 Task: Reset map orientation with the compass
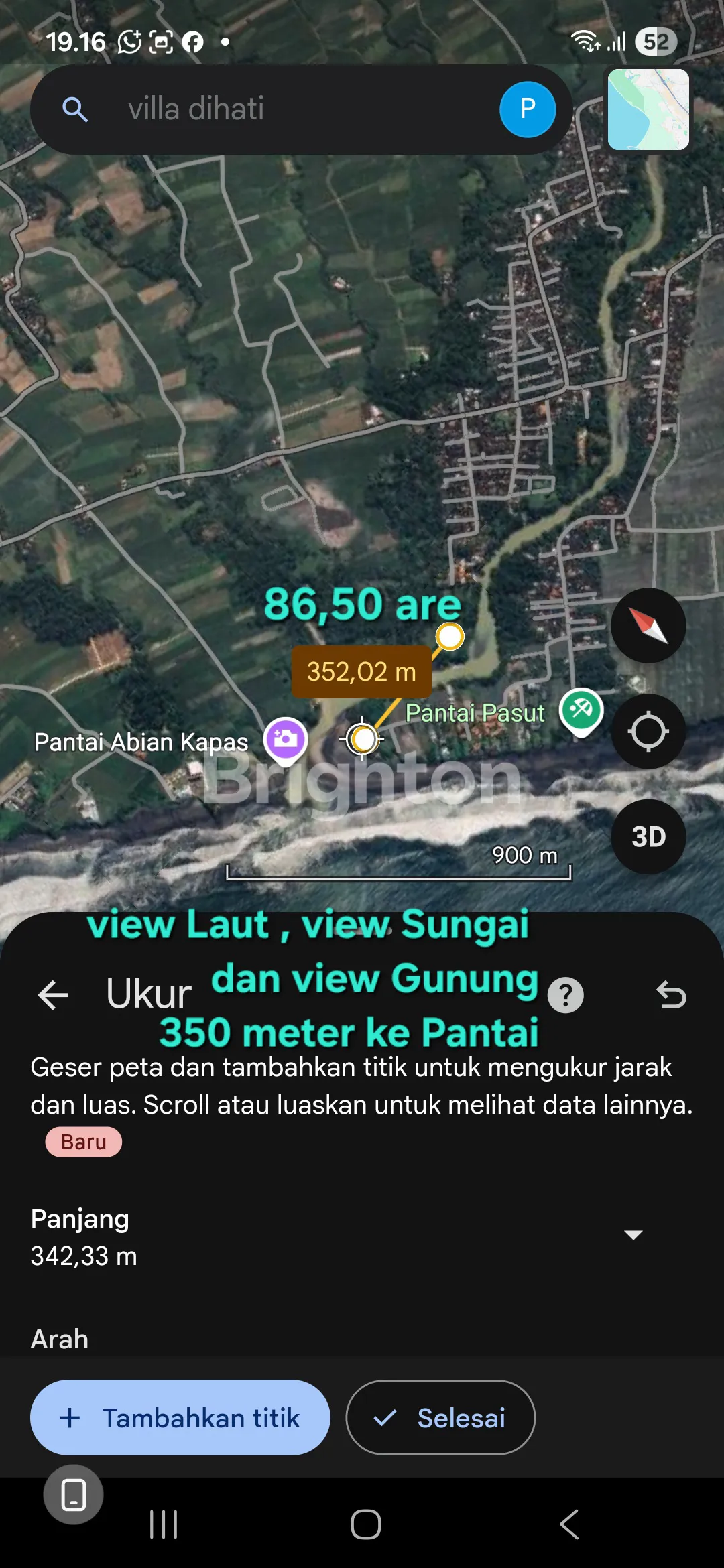[648, 626]
